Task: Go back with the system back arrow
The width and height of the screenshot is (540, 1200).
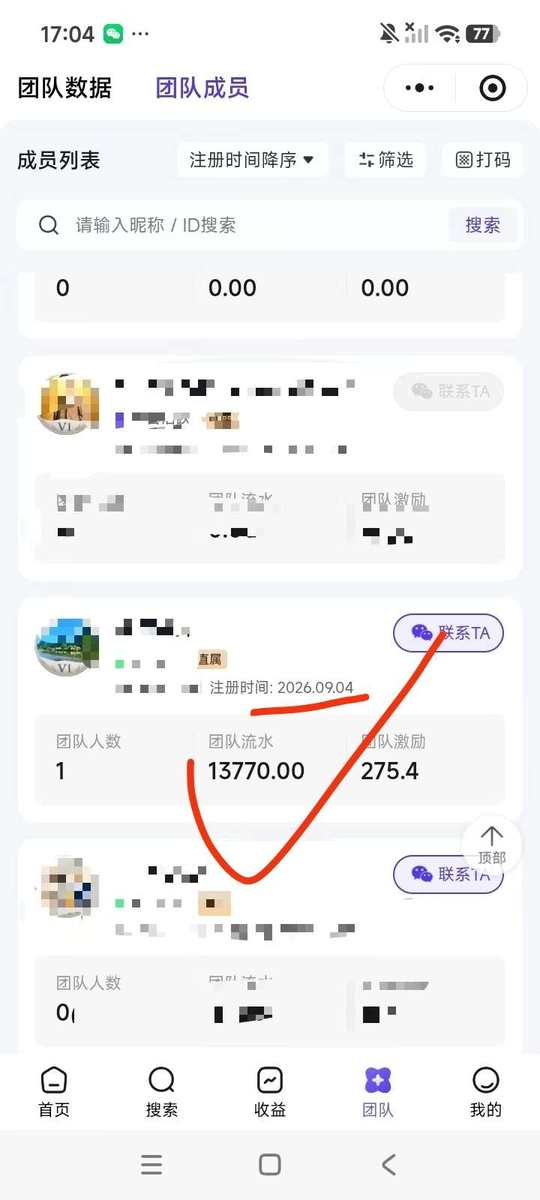Action: 389,1164
